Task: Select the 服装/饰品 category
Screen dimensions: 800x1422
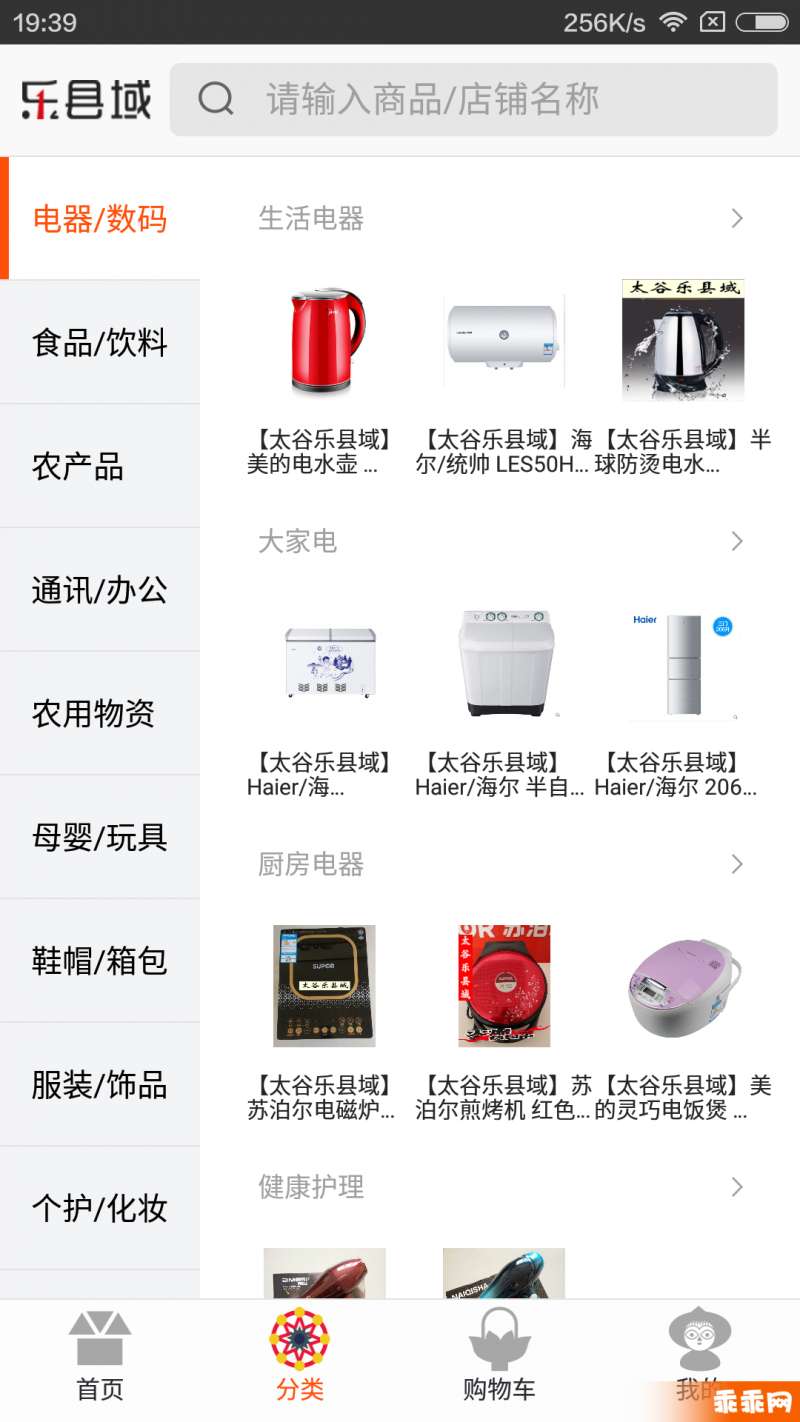Action: [100, 1085]
